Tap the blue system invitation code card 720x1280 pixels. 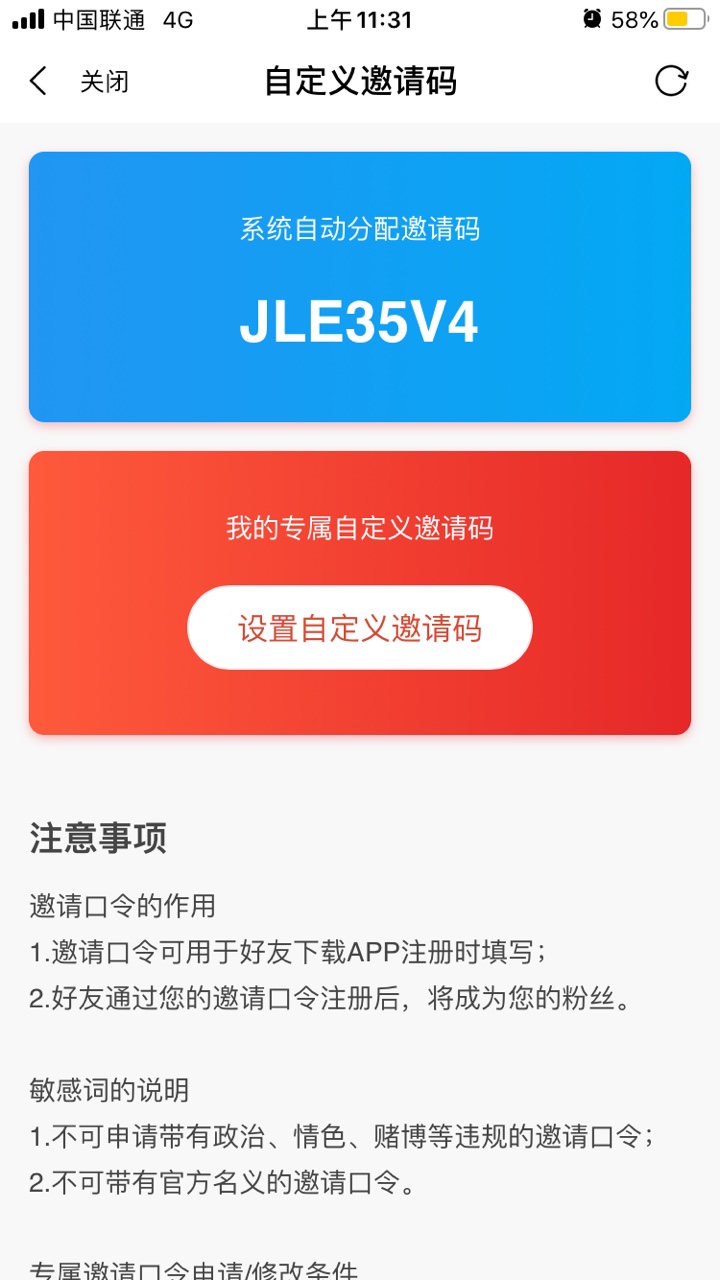359,286
